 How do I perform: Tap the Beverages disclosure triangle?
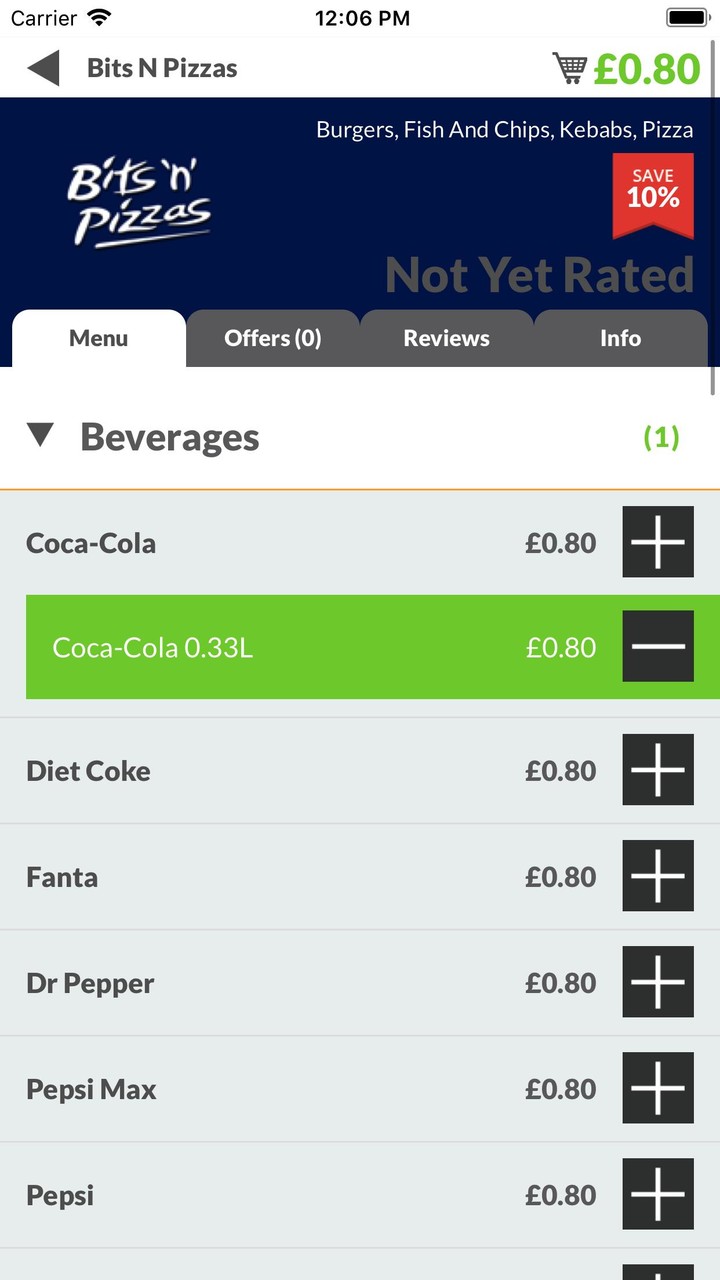pyautogui.click(x=40, y=434)
